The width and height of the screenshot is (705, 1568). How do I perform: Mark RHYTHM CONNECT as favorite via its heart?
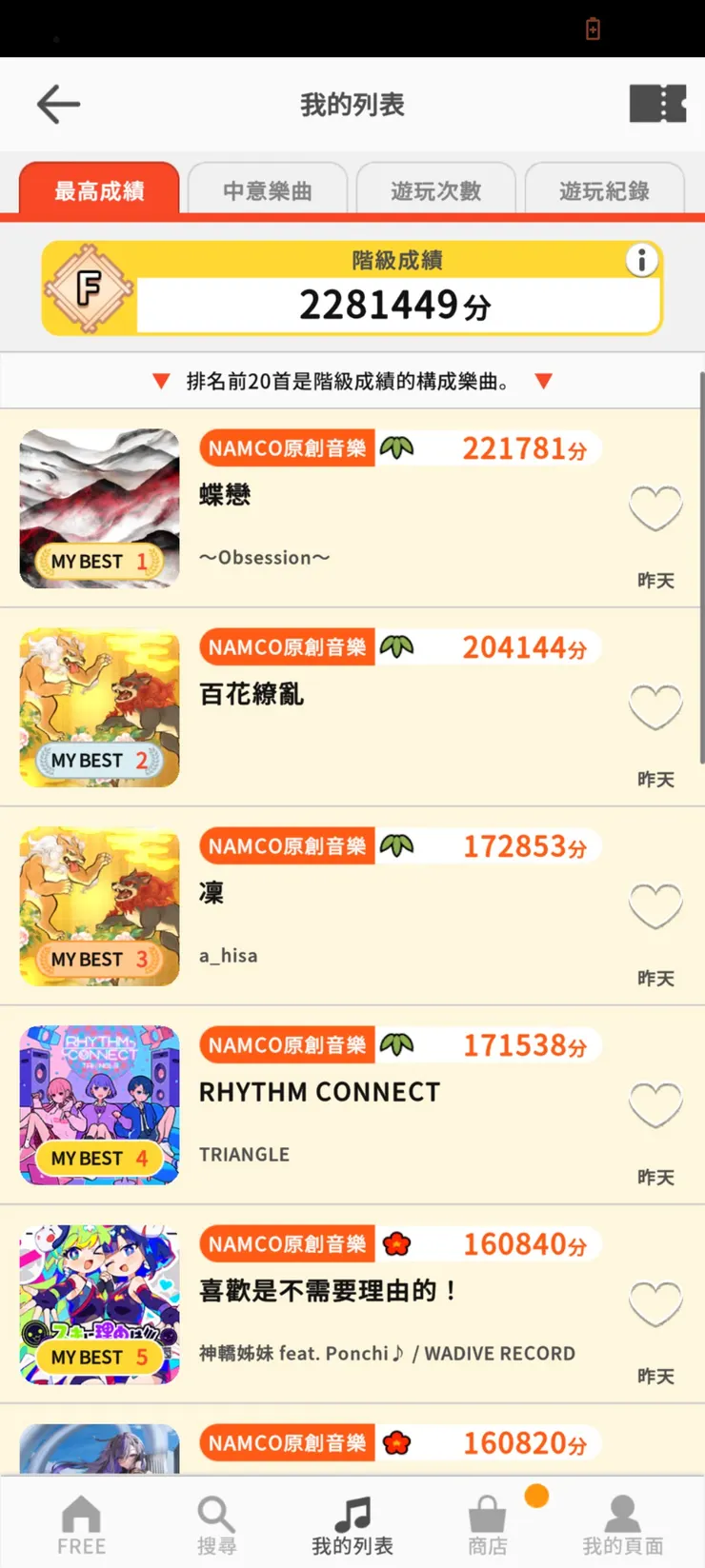click(x=655, y=1104)
